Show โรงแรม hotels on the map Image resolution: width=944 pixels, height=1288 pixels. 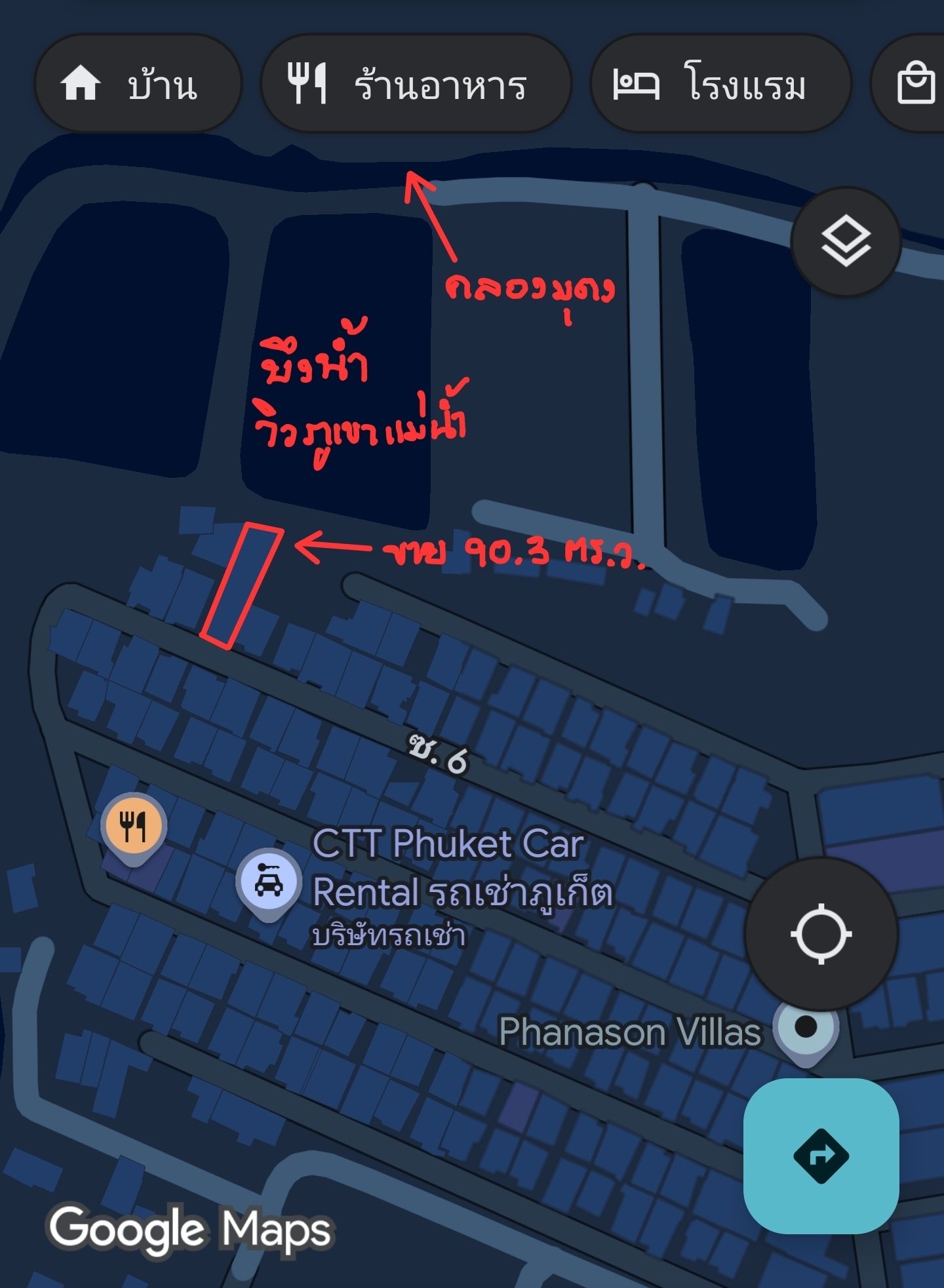click(x=720, y=85)
